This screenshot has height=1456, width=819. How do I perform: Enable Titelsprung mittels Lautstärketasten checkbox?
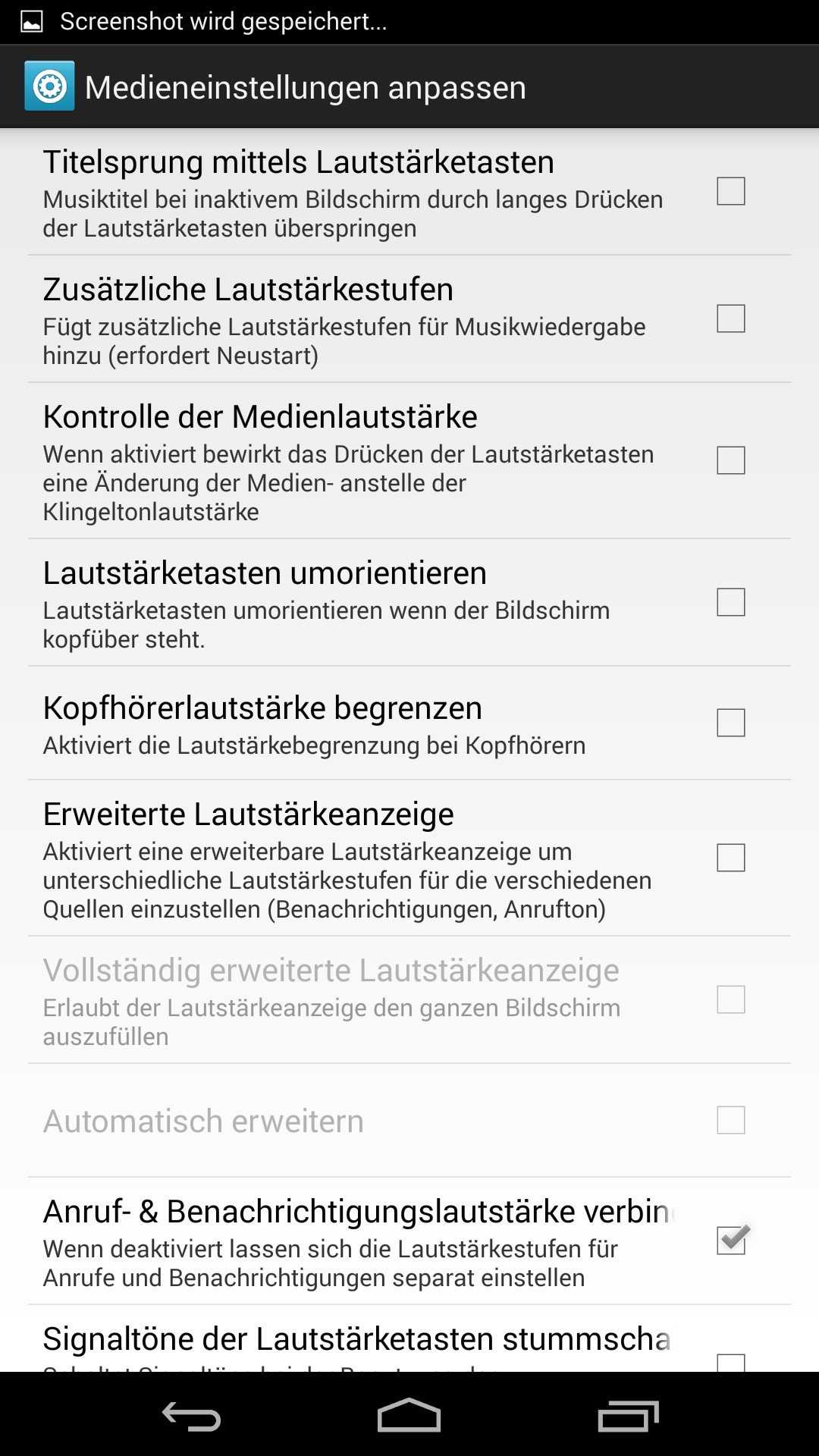pos(731,191)
